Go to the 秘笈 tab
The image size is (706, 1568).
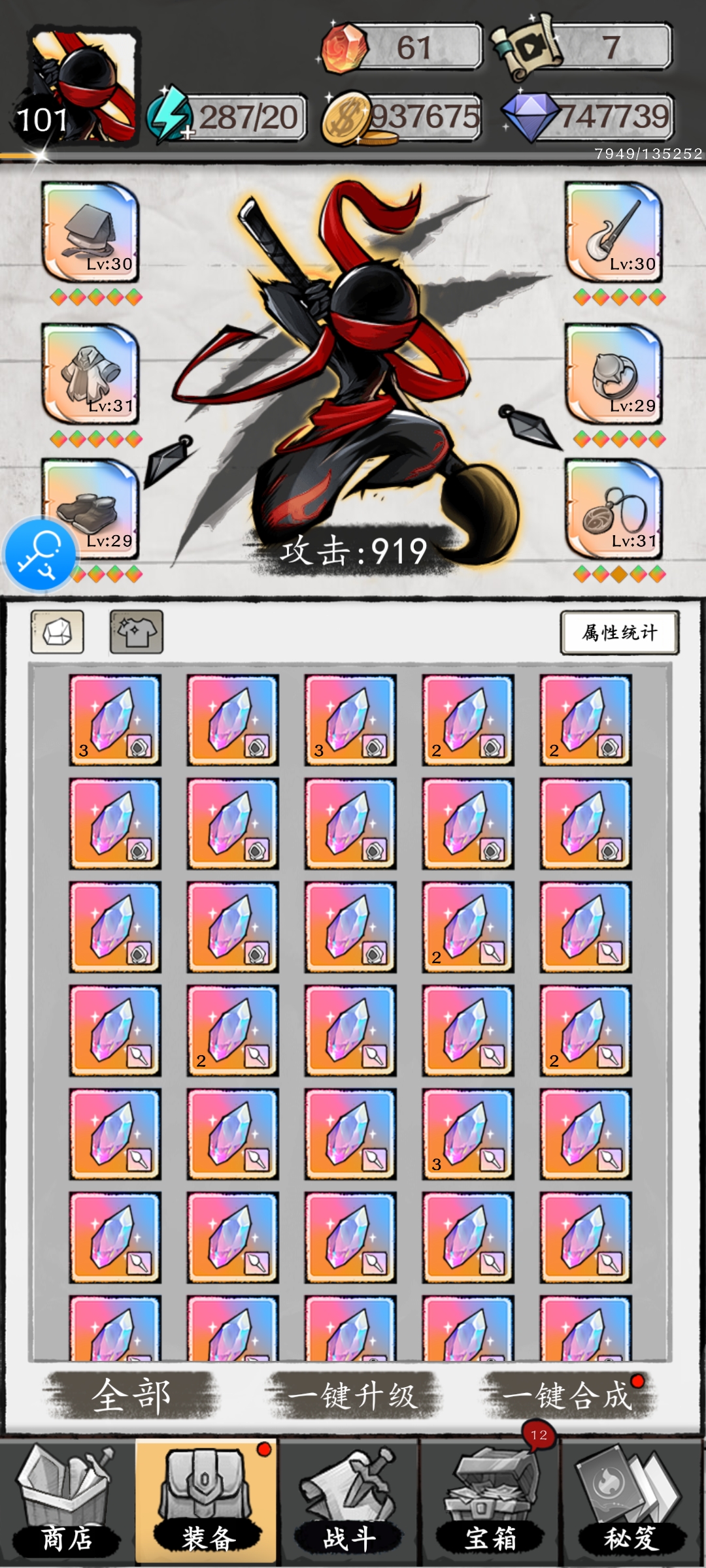click(631, 1503)
